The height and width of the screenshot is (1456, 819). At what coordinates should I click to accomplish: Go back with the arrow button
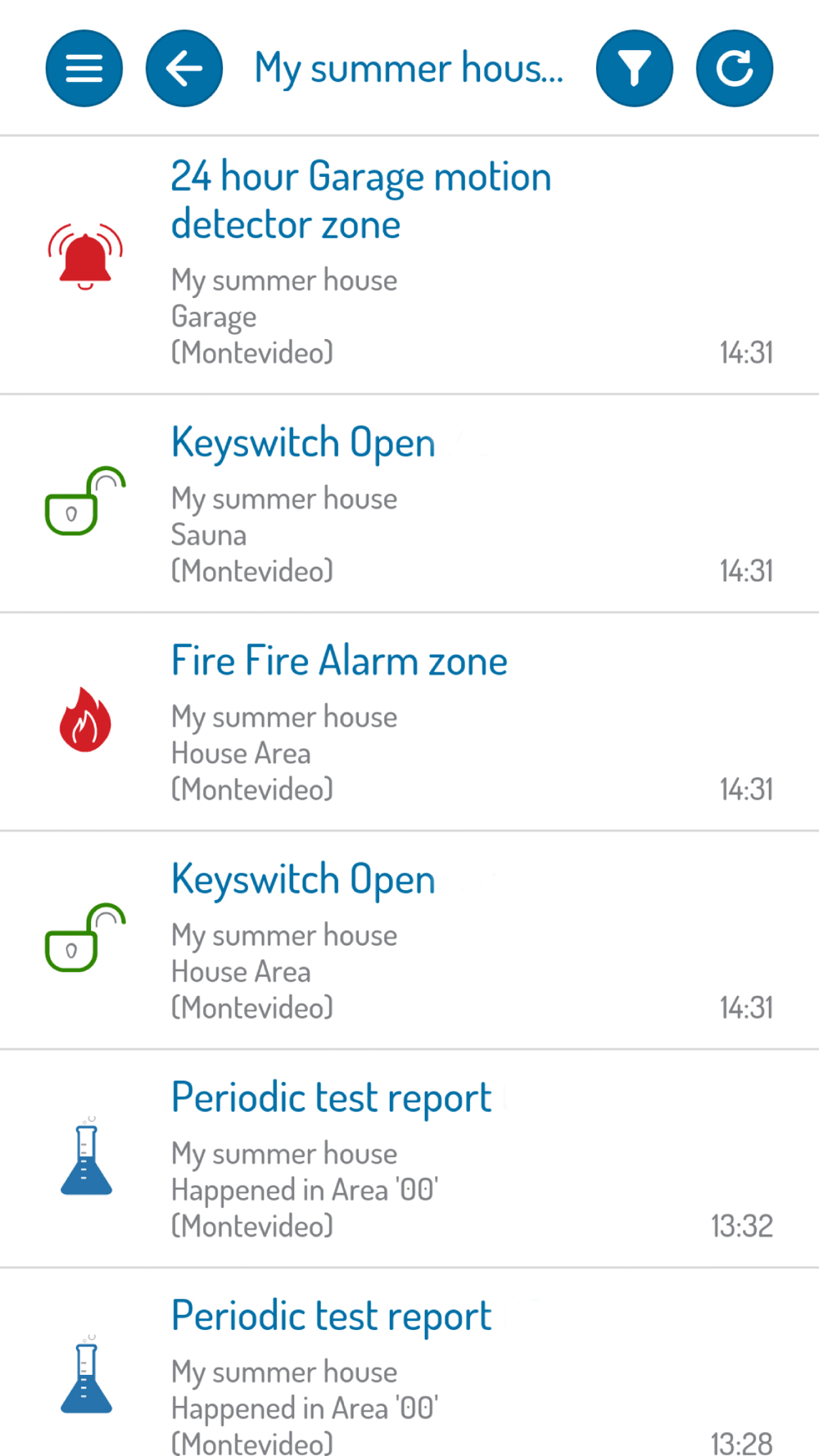(184, 68)
